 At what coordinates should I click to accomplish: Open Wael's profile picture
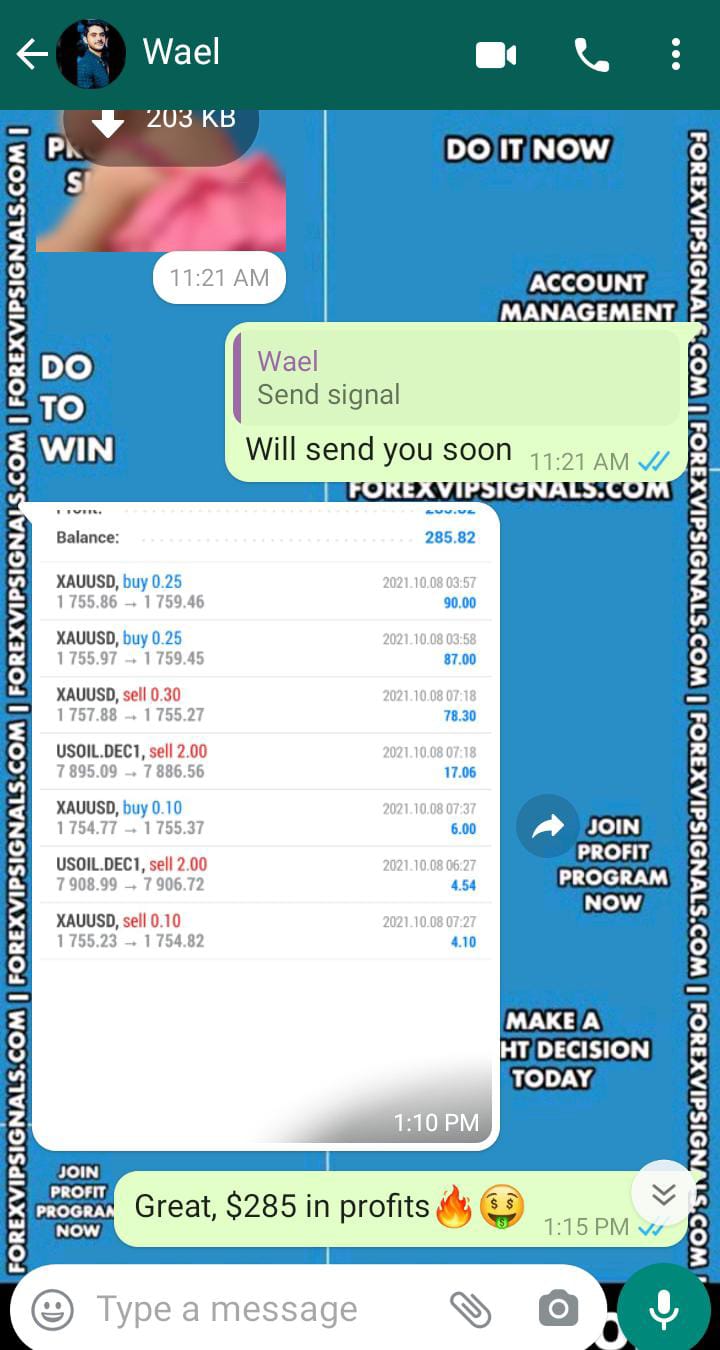point(91,54)
